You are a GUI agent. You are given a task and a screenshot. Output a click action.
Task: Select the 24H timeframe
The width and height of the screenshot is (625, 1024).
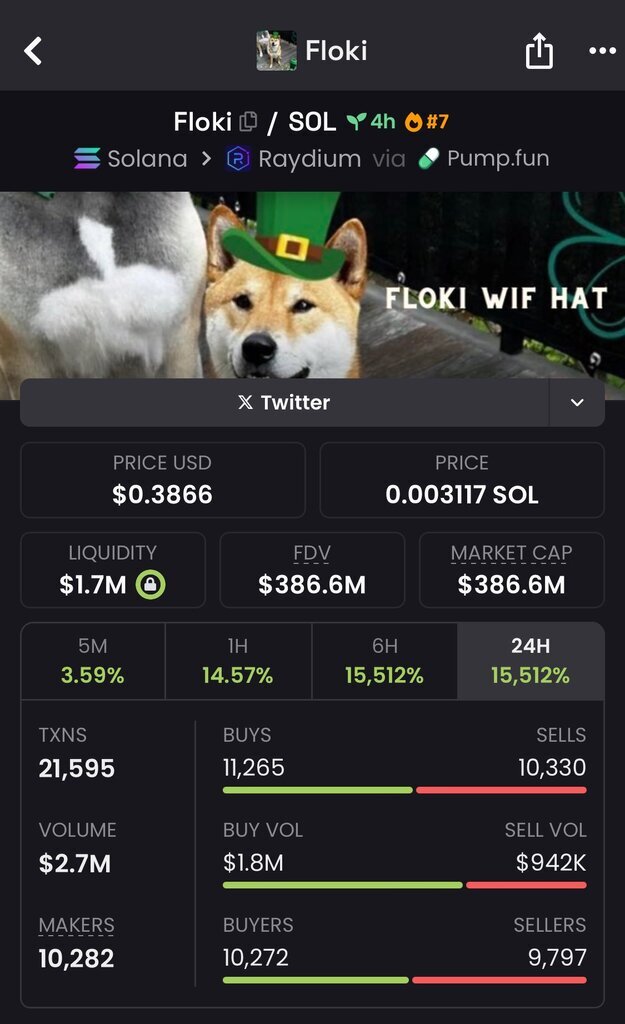coord(530,660)
